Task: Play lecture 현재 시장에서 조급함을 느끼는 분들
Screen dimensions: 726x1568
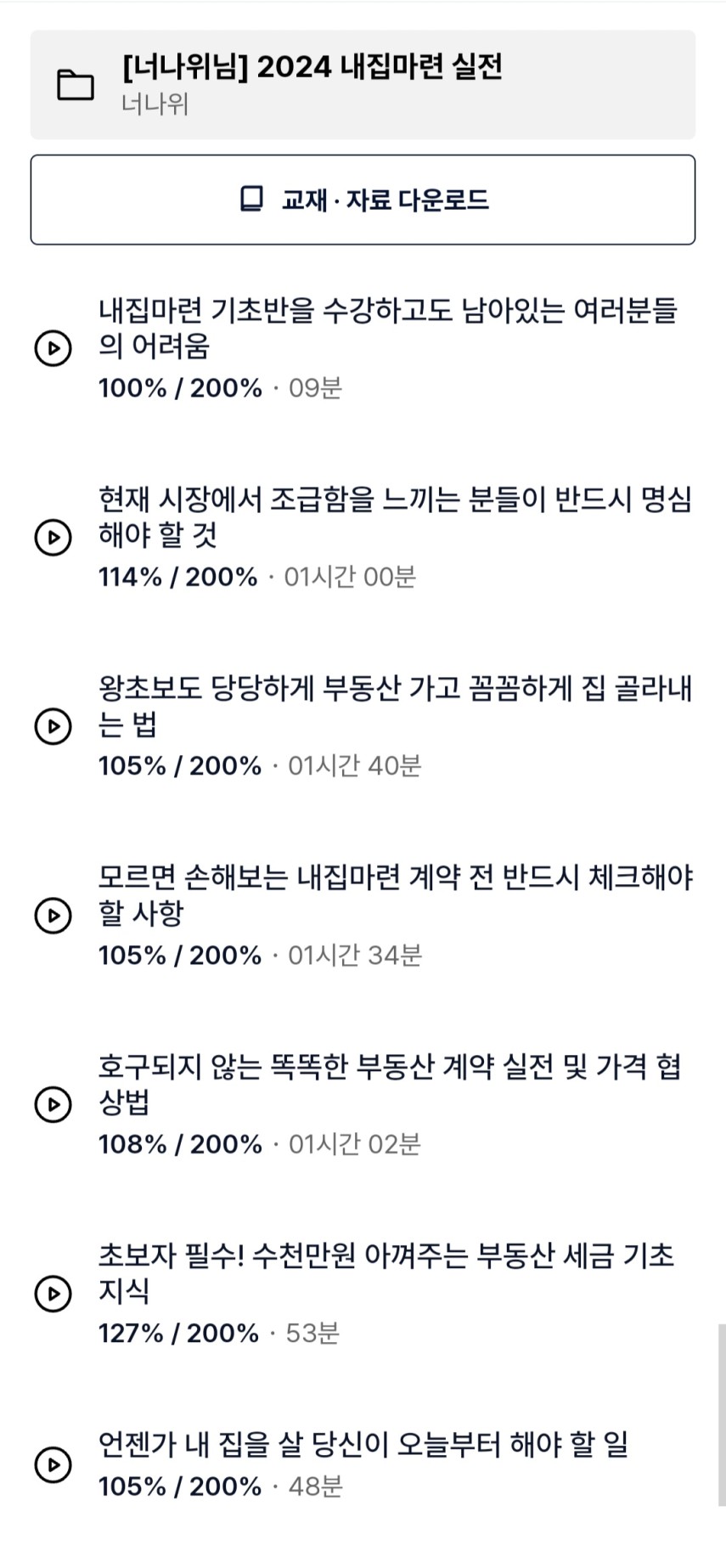Action: (53, 537)
